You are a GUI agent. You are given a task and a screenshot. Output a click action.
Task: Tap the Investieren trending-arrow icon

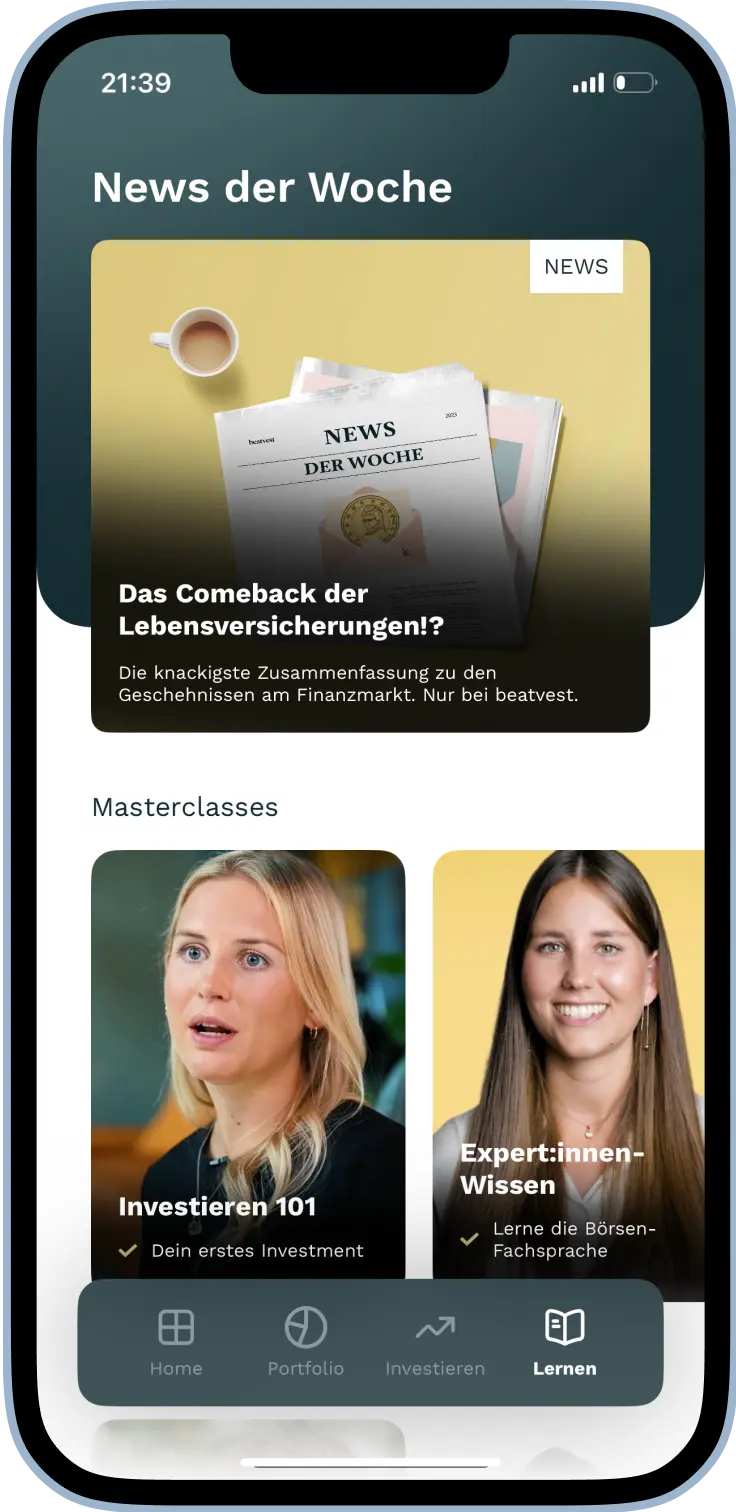point(434,1328)
